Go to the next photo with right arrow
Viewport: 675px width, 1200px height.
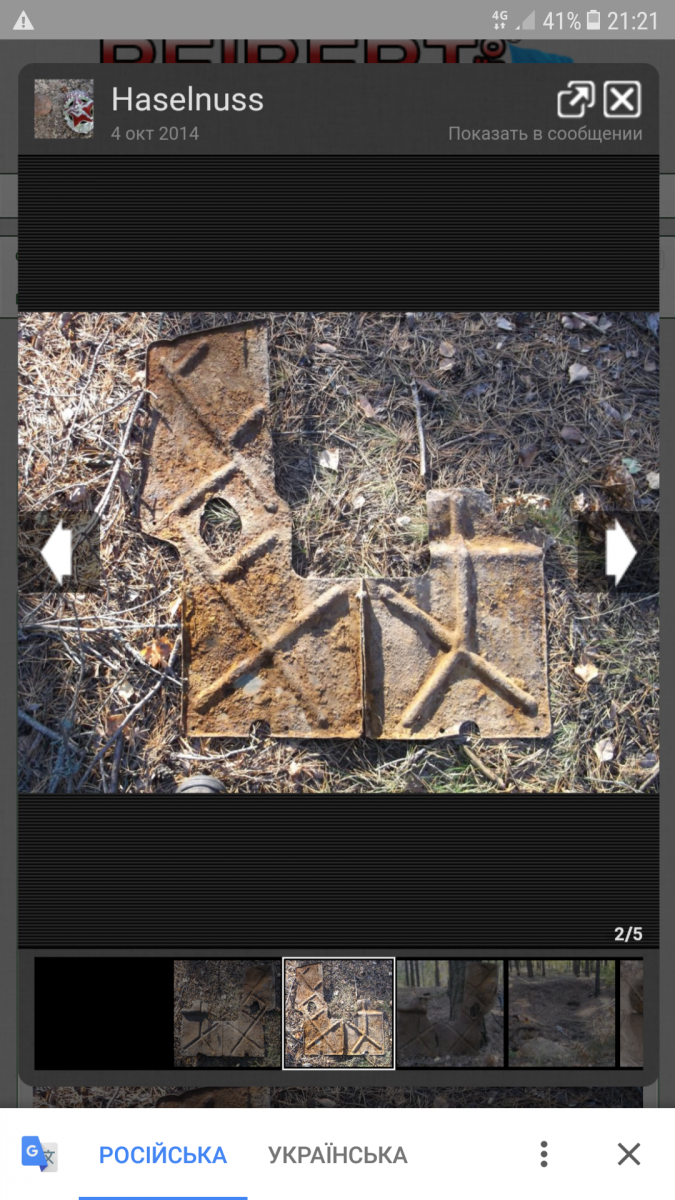coord(620,553)
